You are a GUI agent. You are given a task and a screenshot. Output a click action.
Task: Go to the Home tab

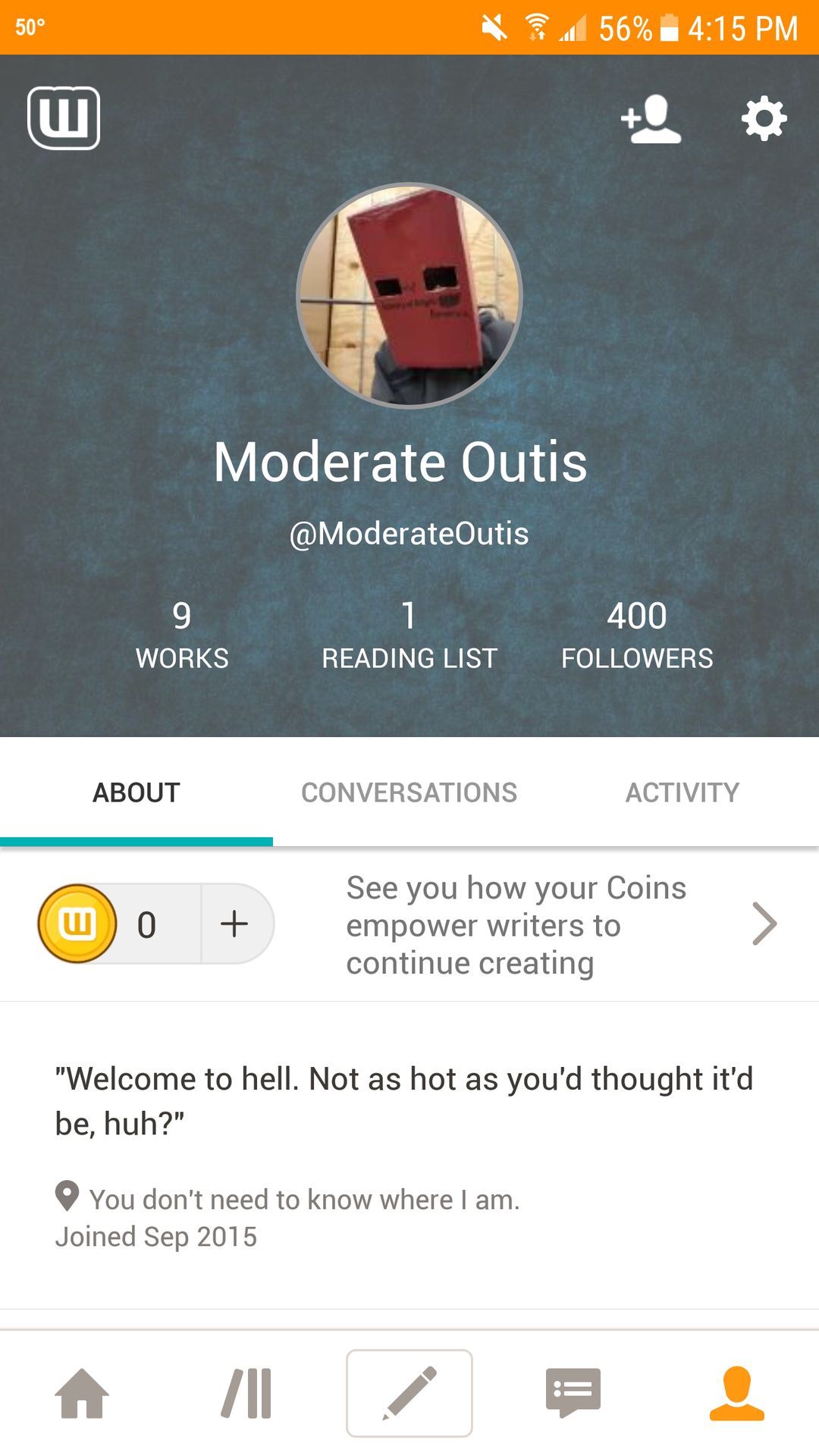pos(82,1393)
